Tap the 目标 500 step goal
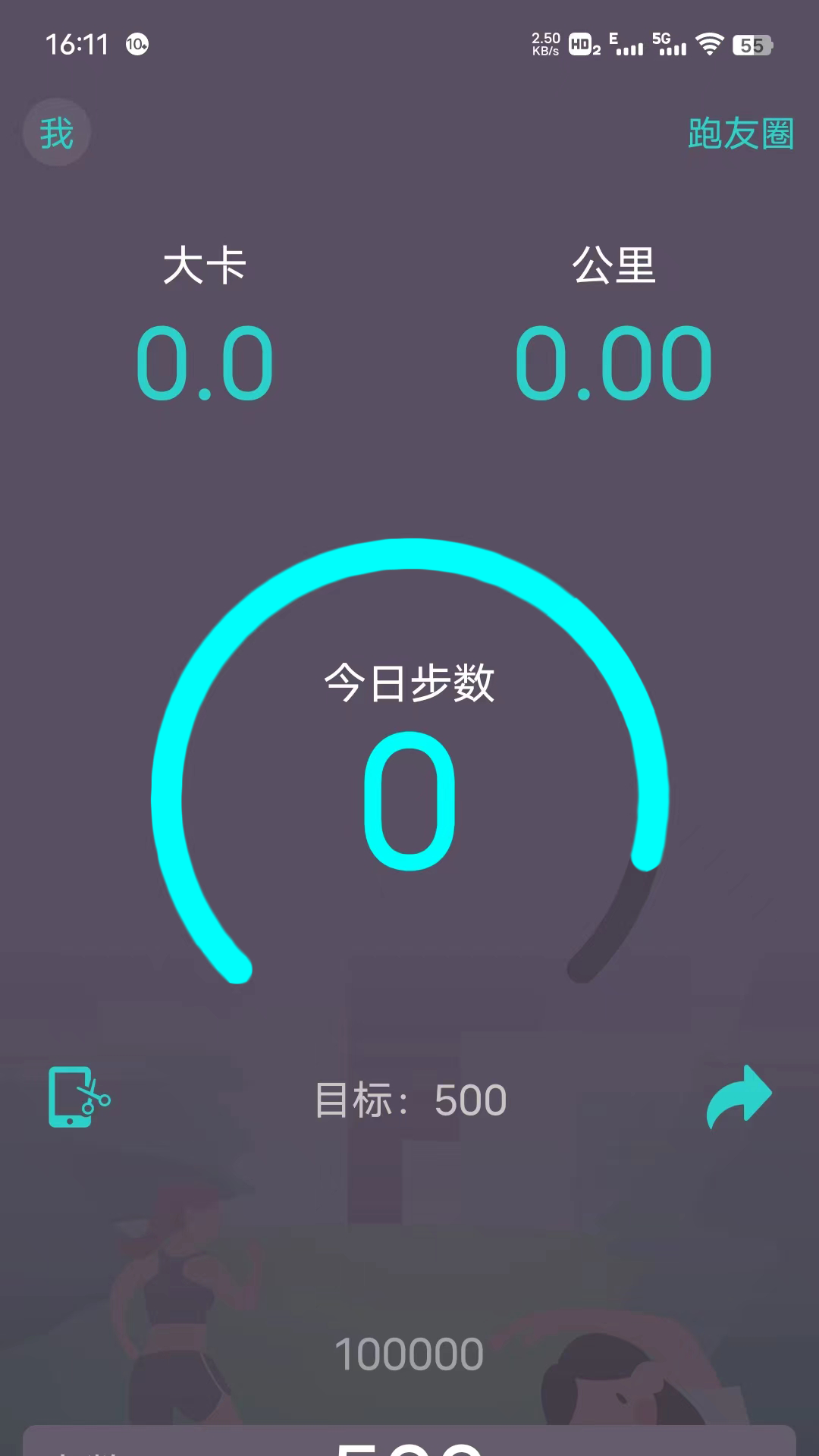The height and width of the screenshot is (1456, 819). tap(410, 1100)
